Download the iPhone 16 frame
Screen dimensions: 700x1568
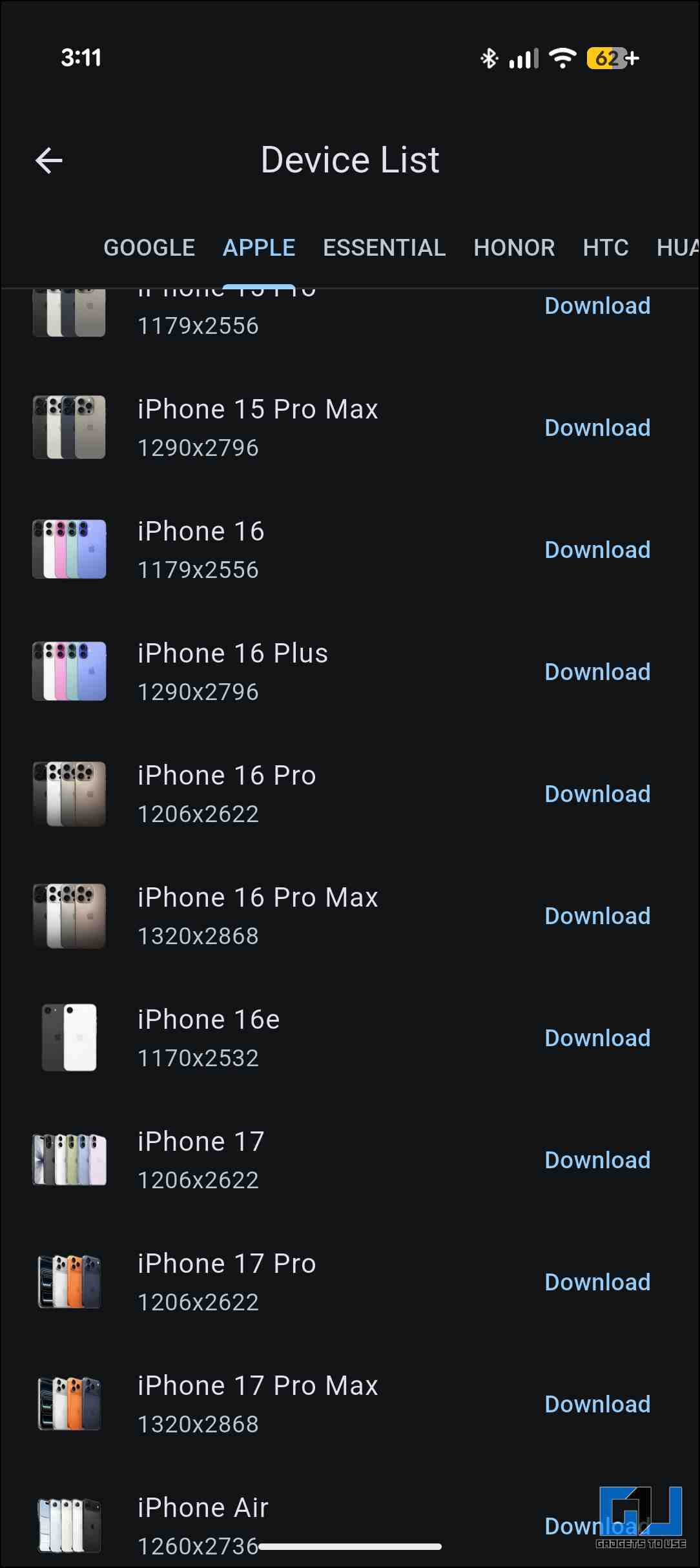pos(597,550)
